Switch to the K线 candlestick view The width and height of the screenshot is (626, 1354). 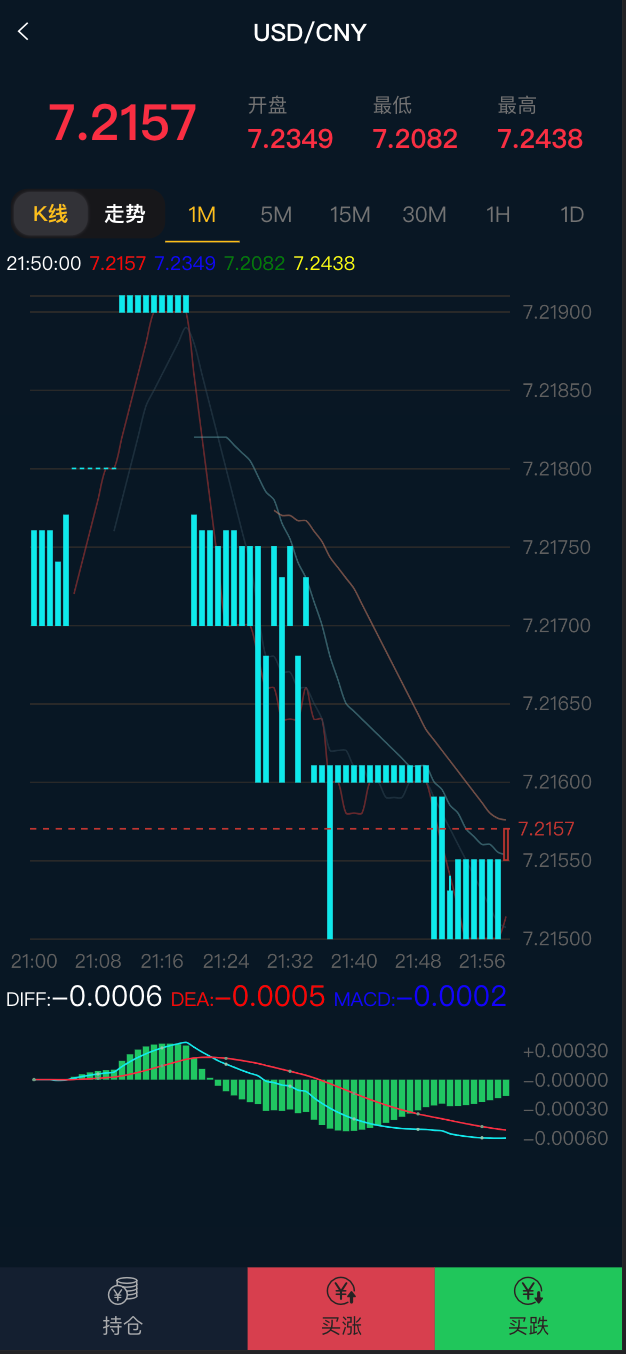(x=50, y=214)
